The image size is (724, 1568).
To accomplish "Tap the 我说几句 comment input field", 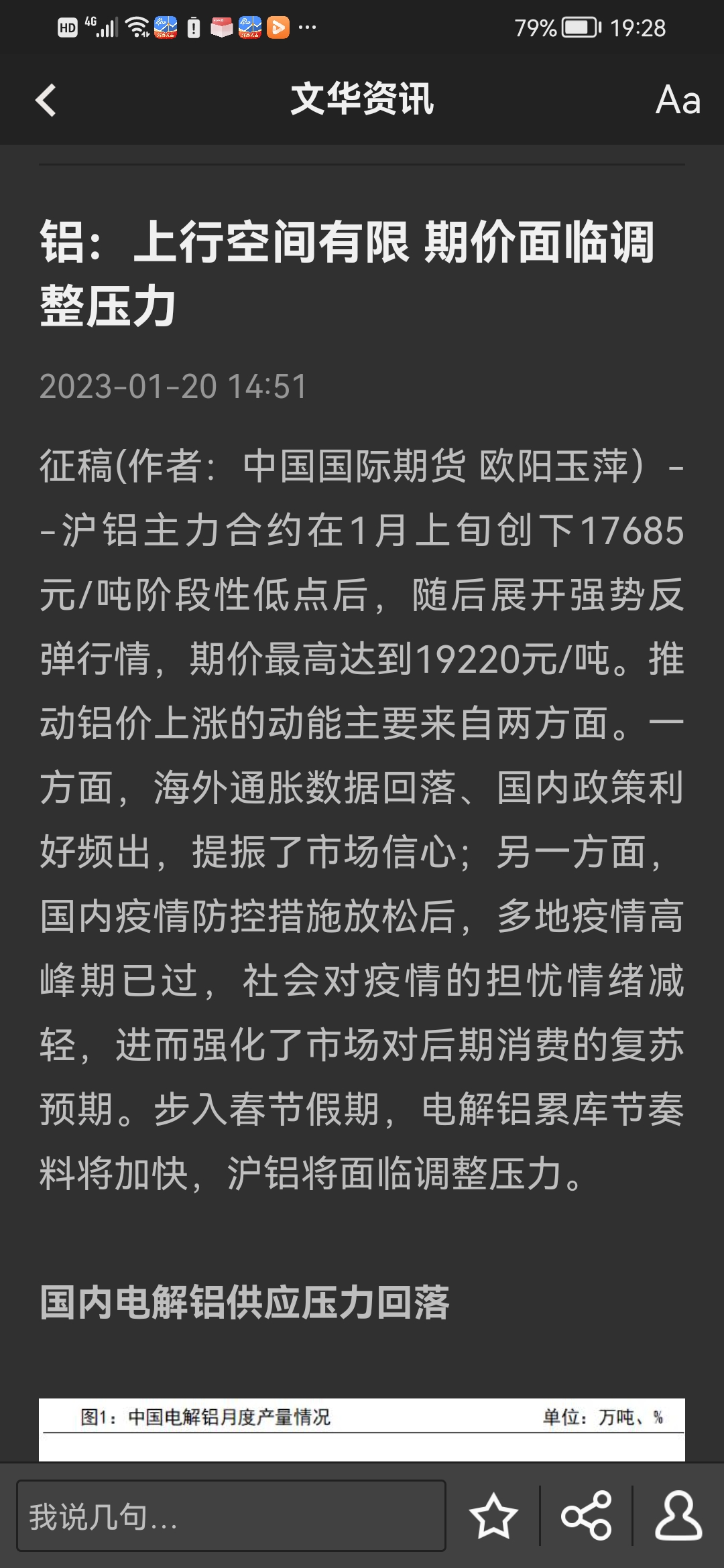I will tap(231, 1516).
